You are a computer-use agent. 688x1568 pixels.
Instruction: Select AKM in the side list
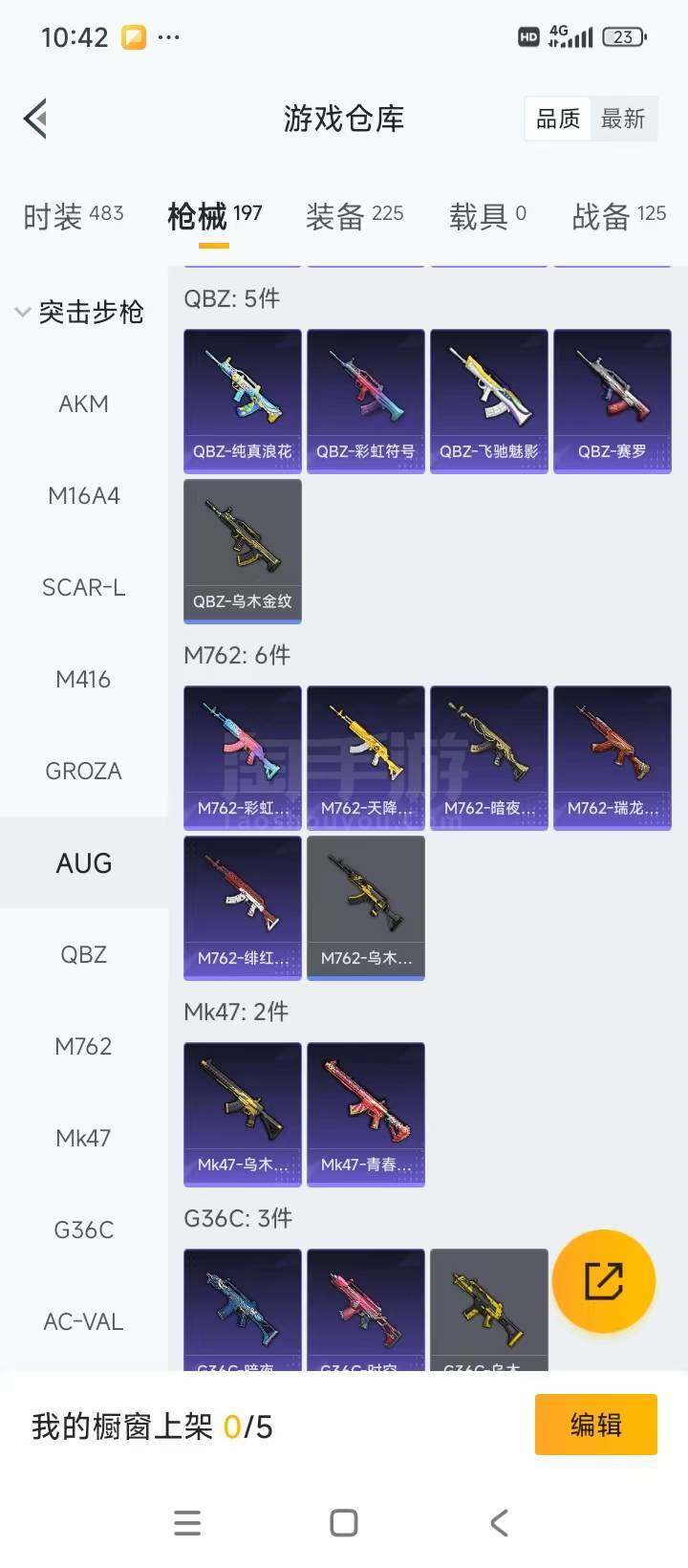[x=84, y=403]
